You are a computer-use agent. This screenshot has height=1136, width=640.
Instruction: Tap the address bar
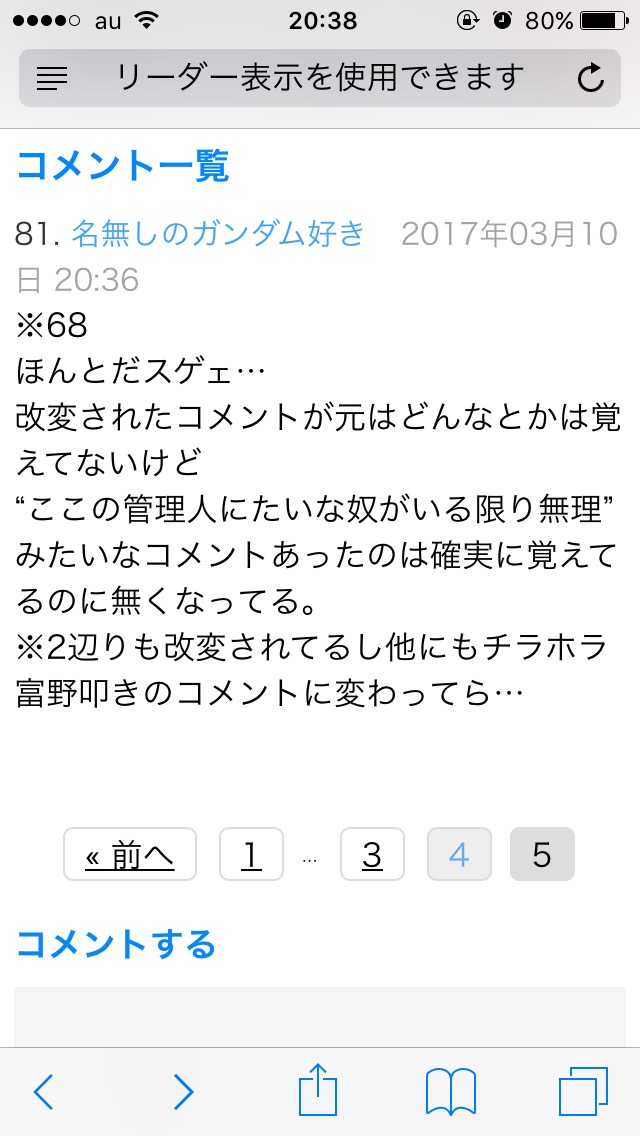(320, 78)
